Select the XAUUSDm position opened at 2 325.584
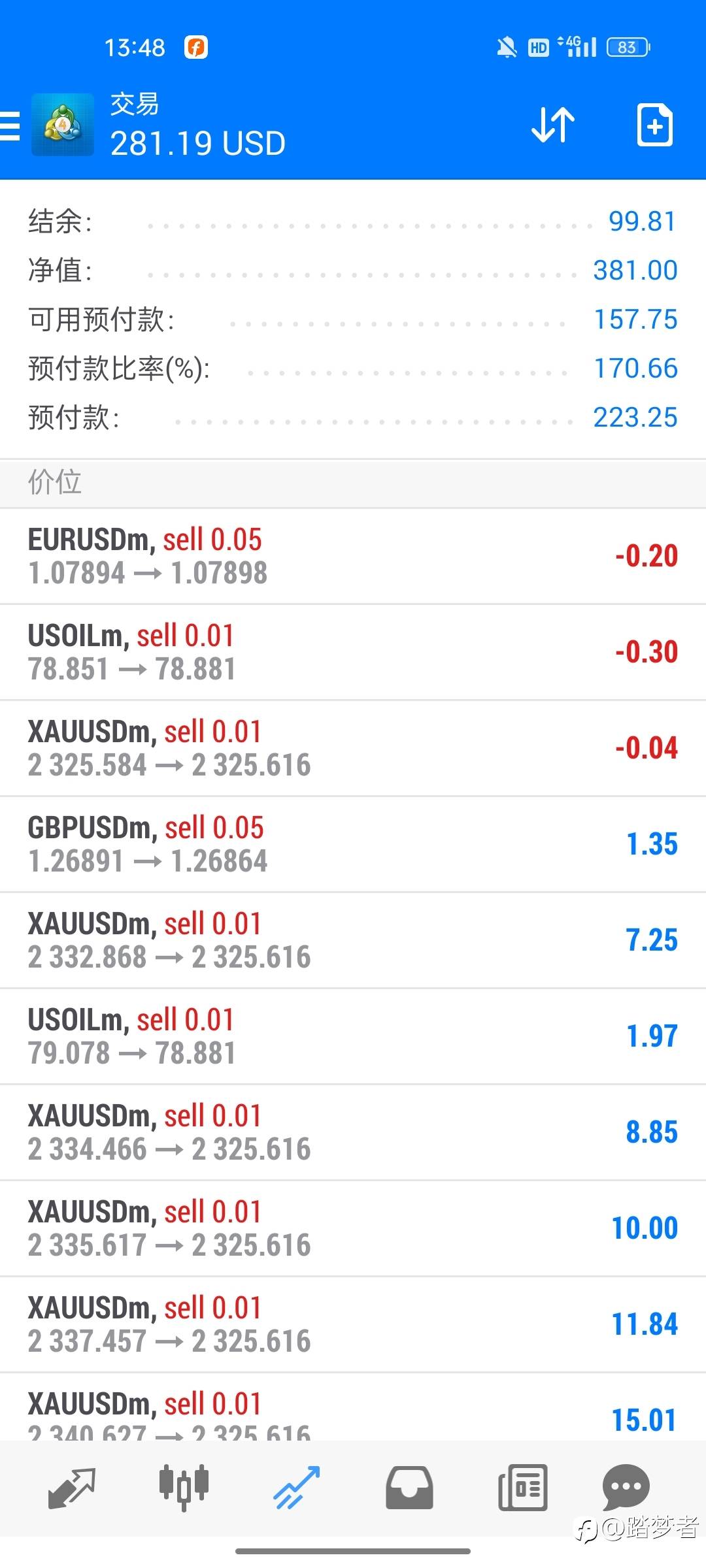Viewport: 706px width, 1568px height. (353, 748)
